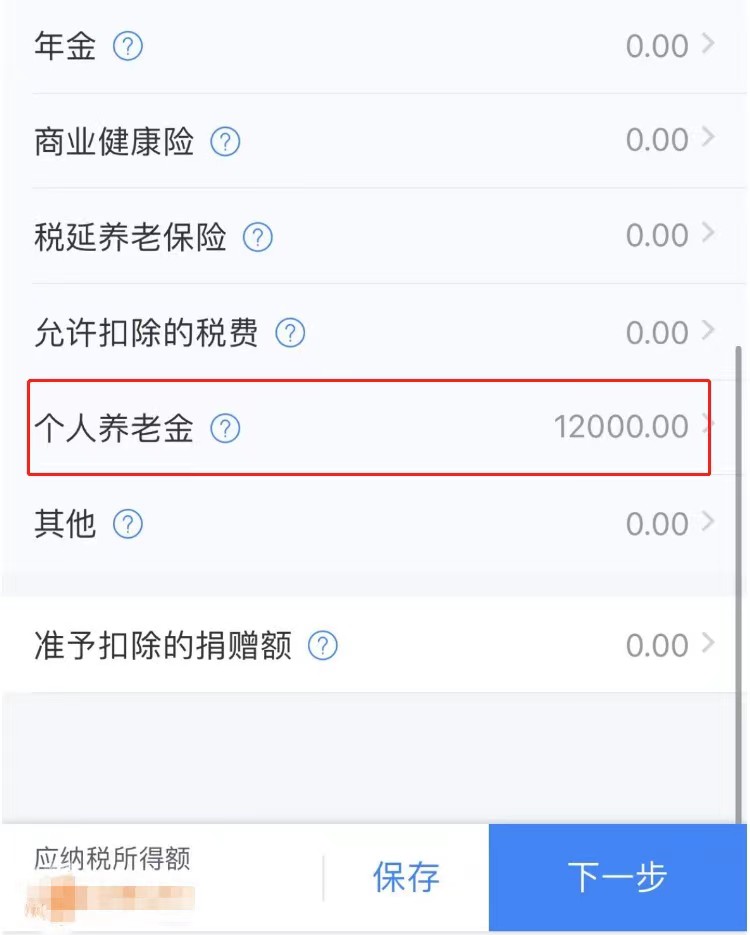The height and width of the screenshot is (935, 750).
Task: Show help for 年金
Action: pos(128,46)
